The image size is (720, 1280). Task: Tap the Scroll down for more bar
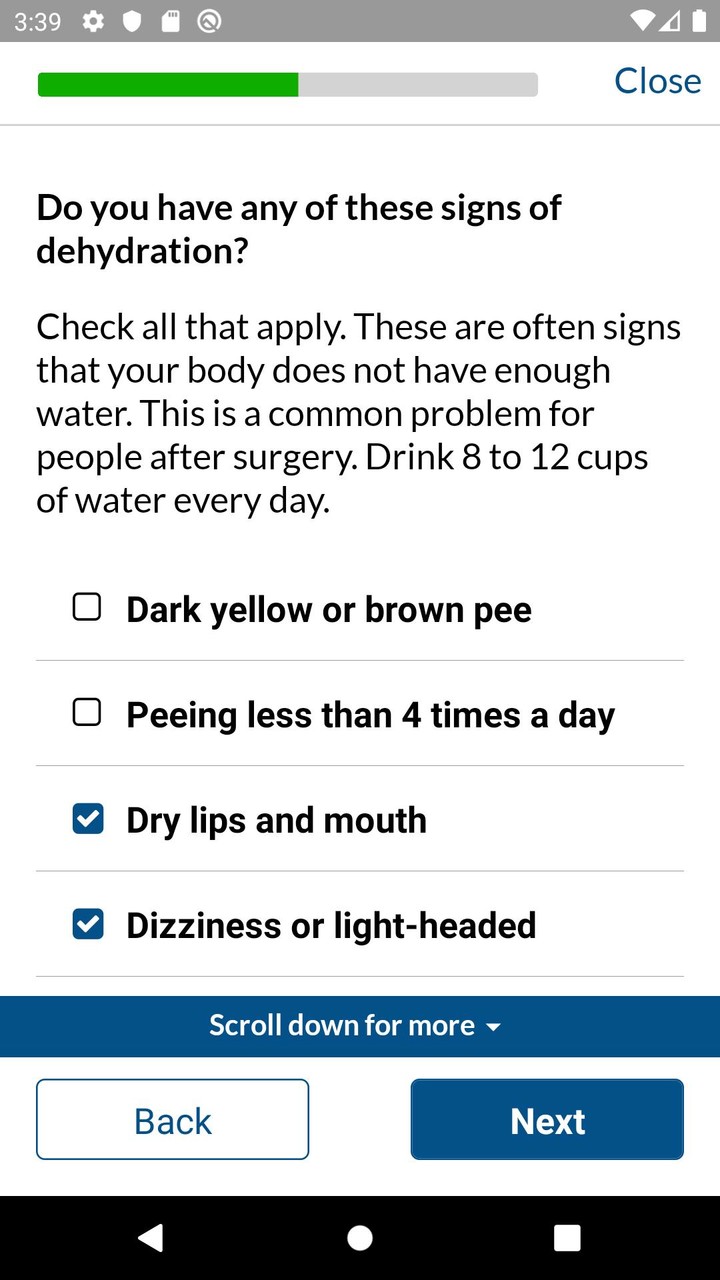(x=360, y=1026)
